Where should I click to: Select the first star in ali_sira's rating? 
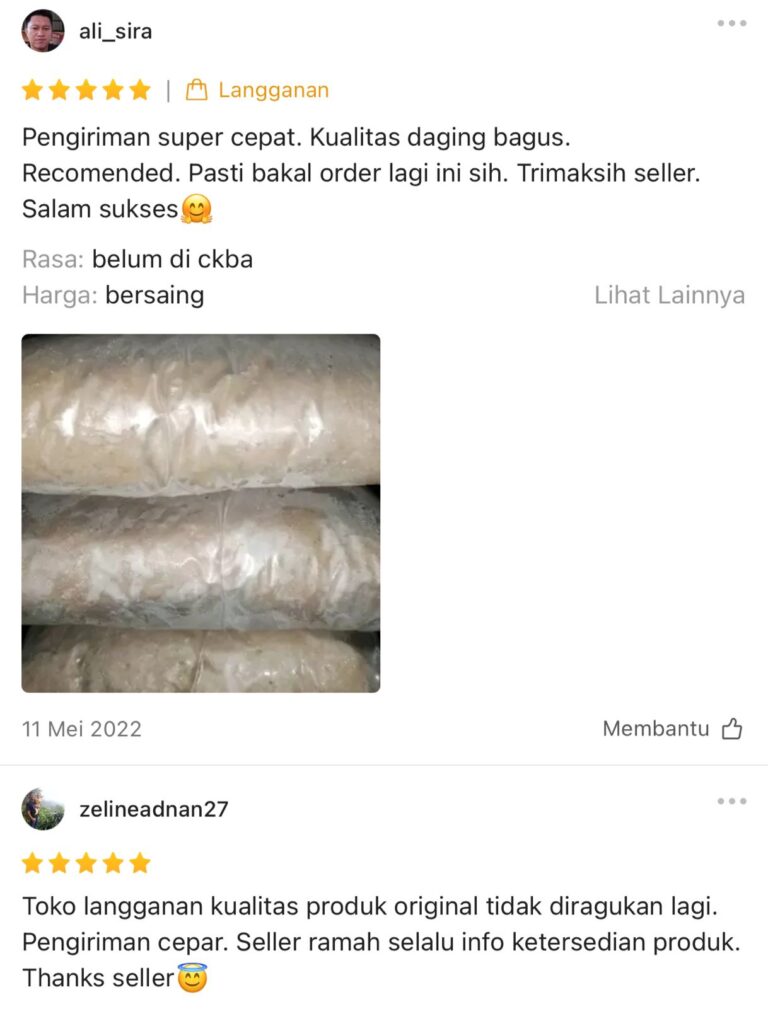click(x=32, y=89)
